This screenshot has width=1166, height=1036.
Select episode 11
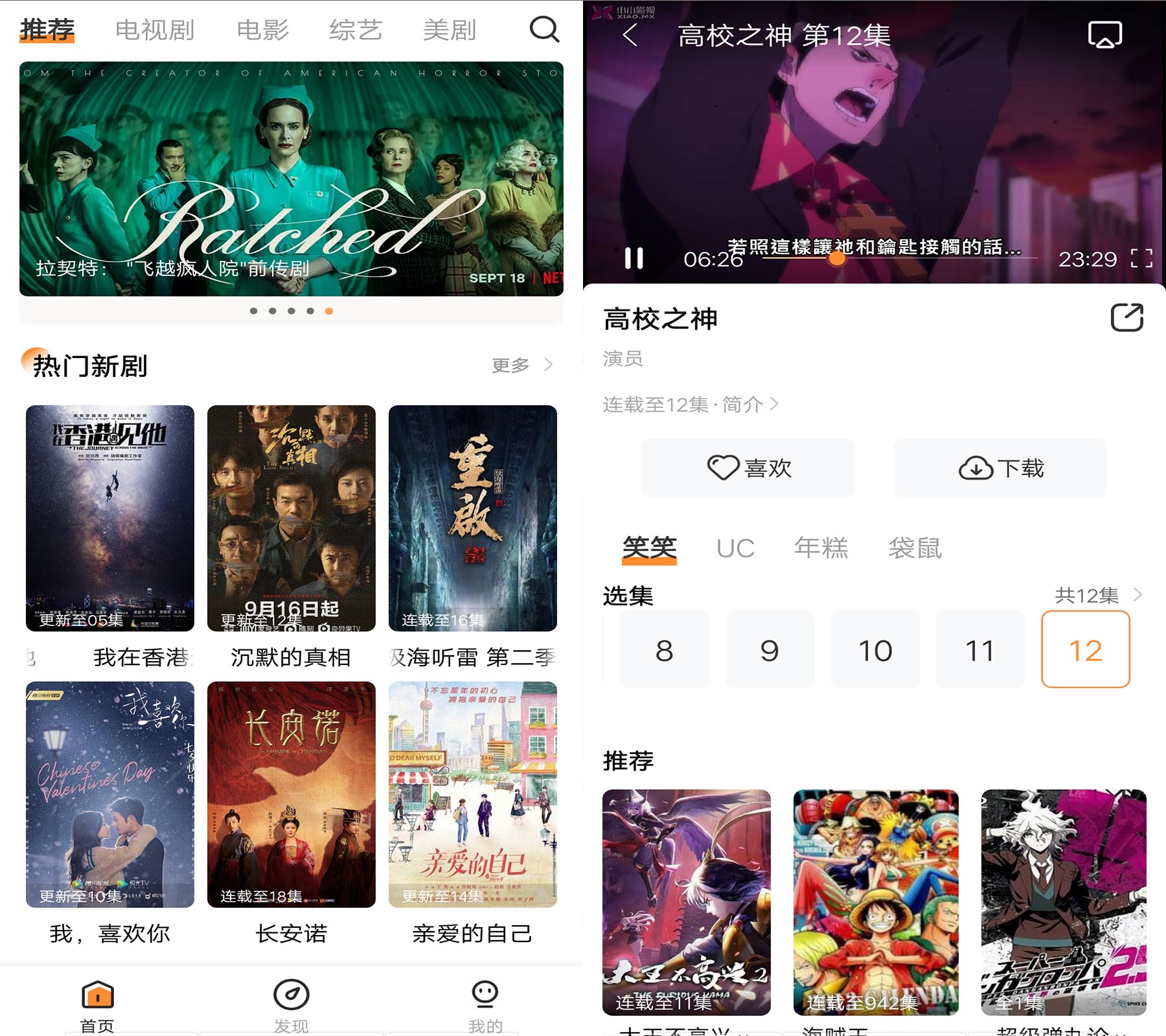point(980,649)
